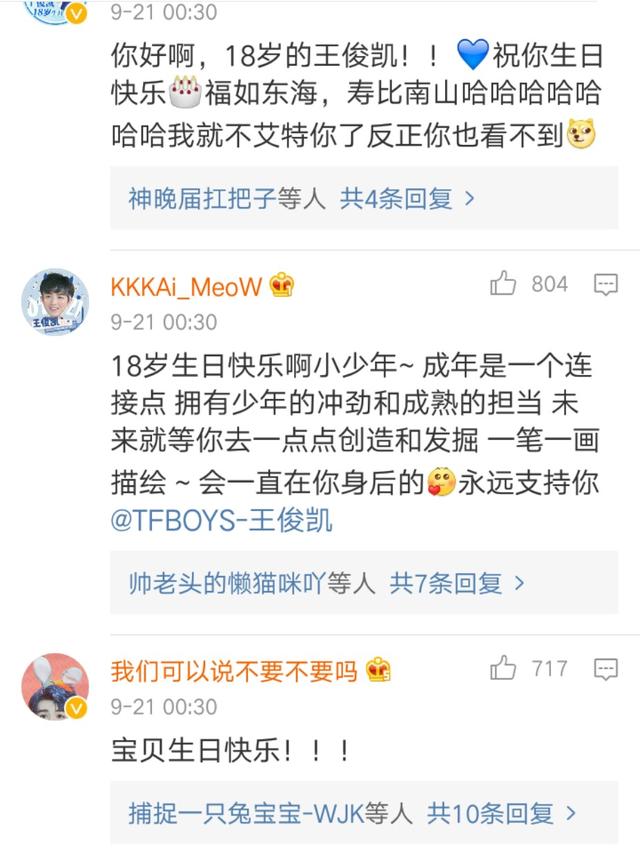Open avatar of 我们可以说不要不要吗

[55, 686]
